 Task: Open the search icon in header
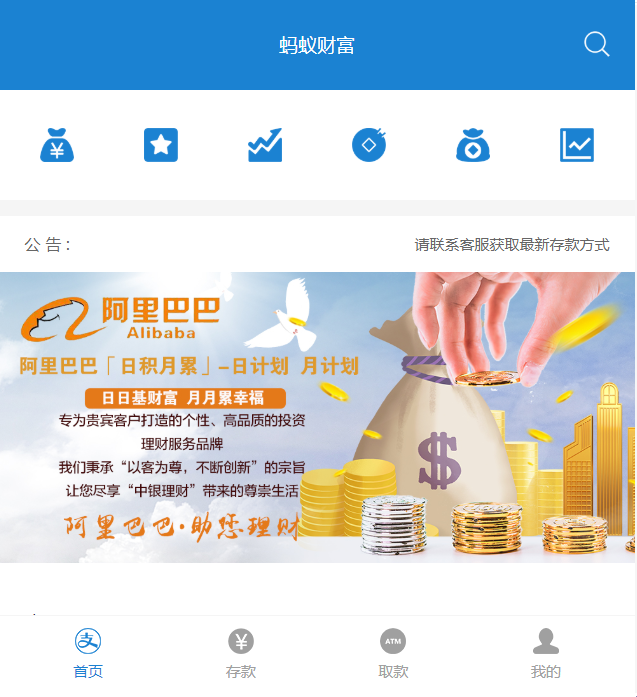pos(596,44)
